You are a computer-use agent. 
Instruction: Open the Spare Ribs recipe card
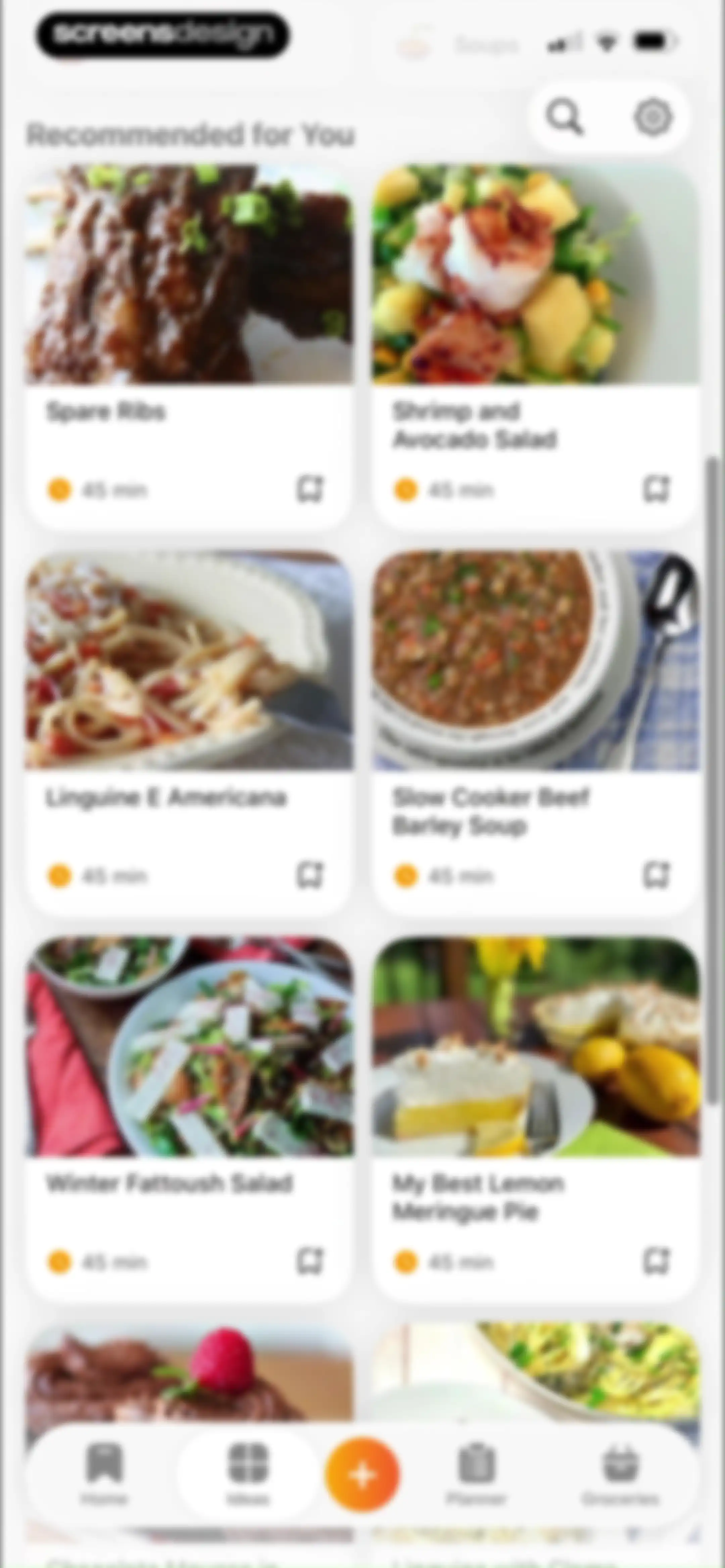(x=189, y=347)
